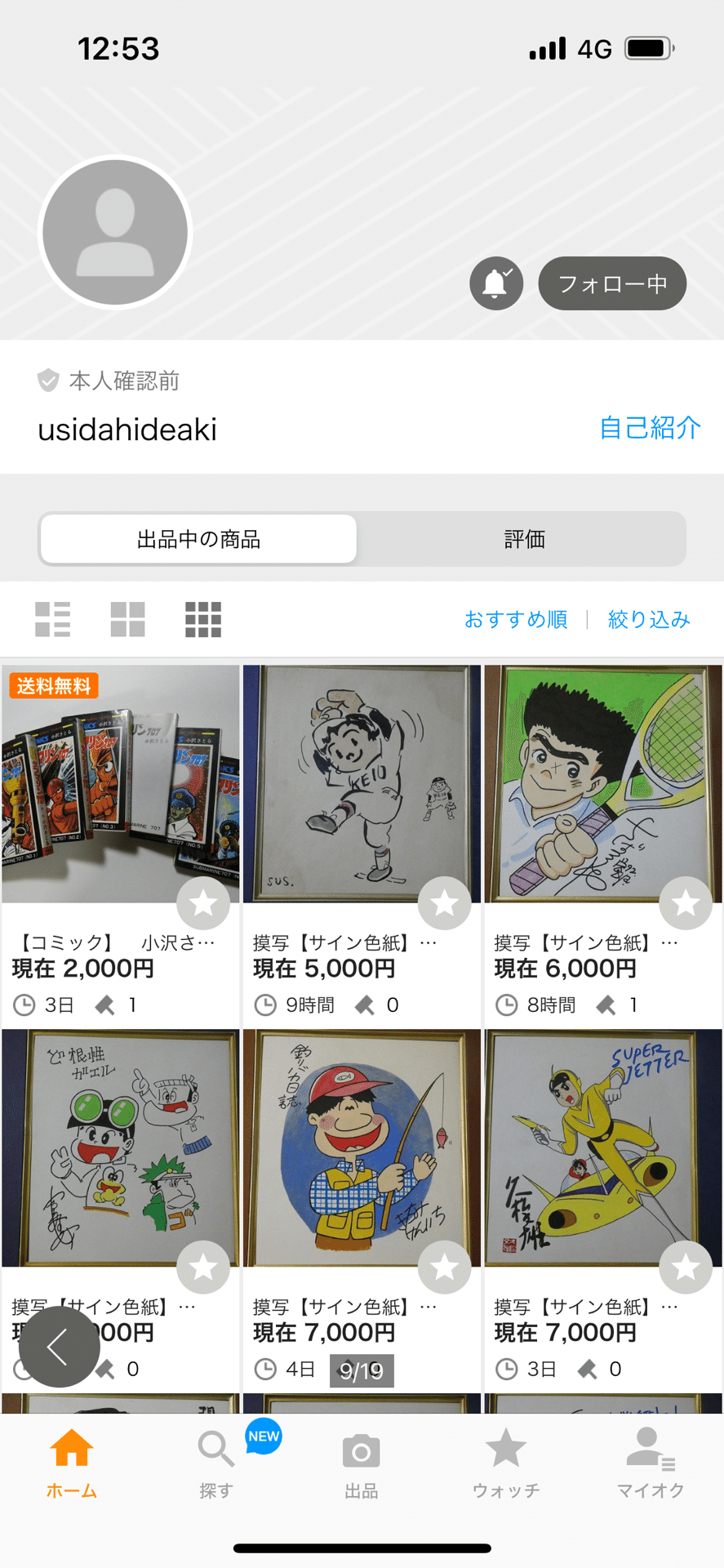Viewport: 724px width, 1568px height.
Task: Expand the truncated 摸写【サイン色紙】 title
Action: pyautogui.click(x=344, y=941)
